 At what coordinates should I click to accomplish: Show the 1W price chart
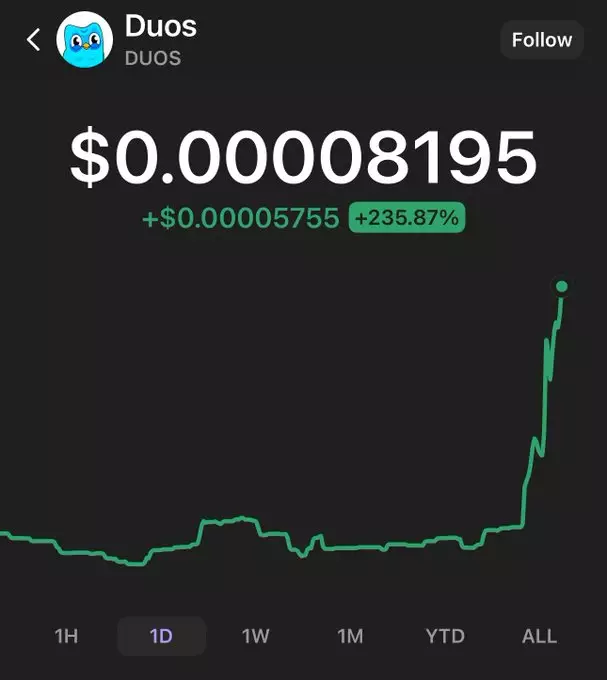[x=256, y=636]
